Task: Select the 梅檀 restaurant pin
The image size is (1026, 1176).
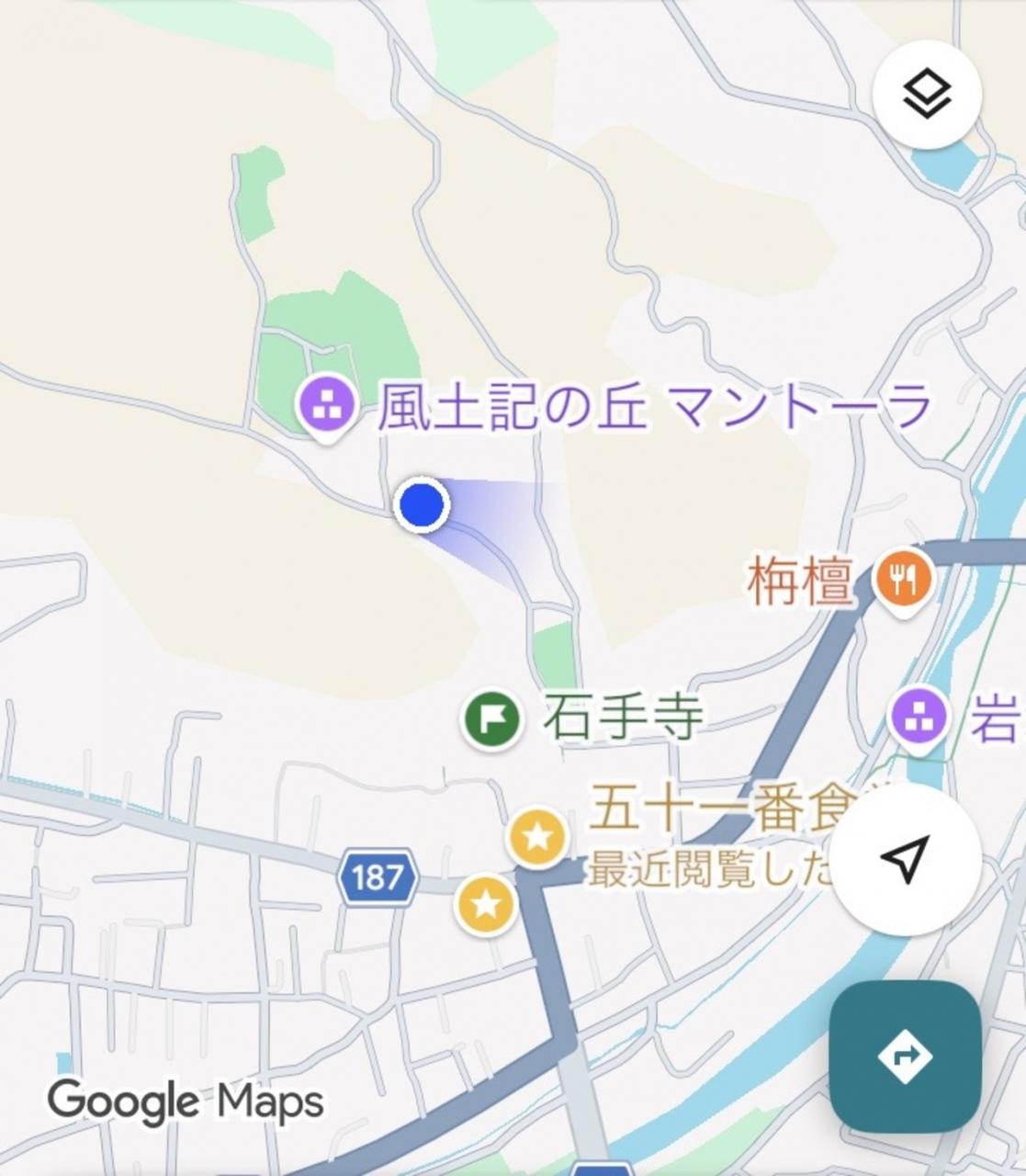Action: pos(905,579)
